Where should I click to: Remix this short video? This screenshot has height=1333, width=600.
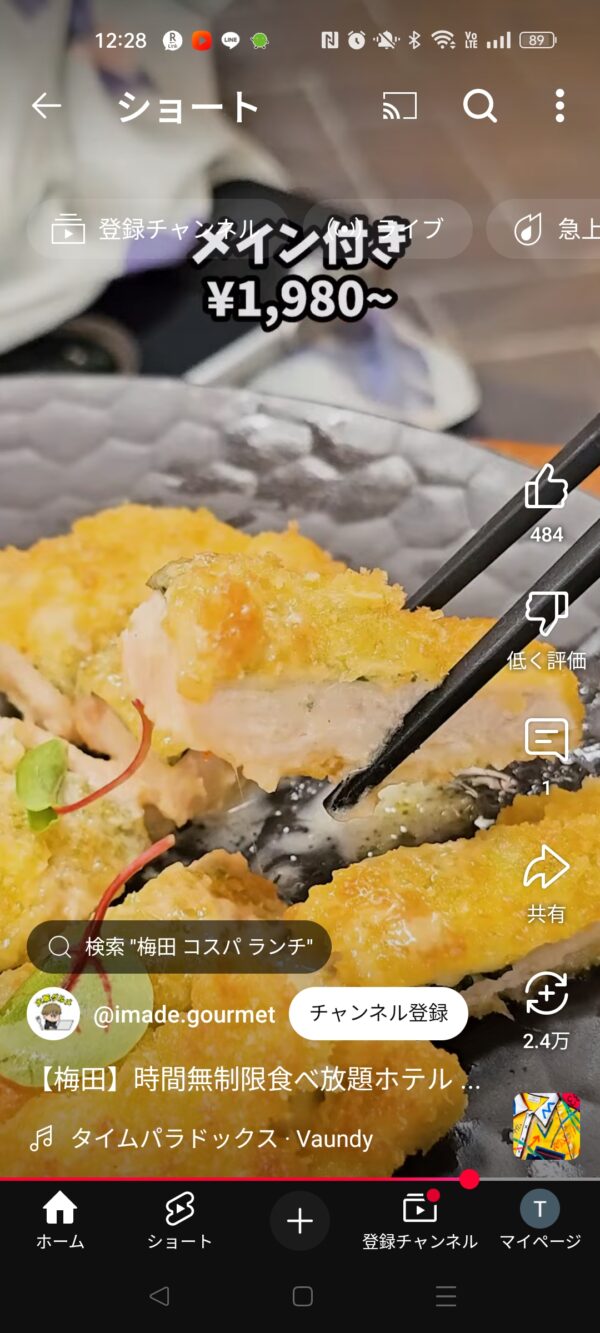[x=546, y=994]
